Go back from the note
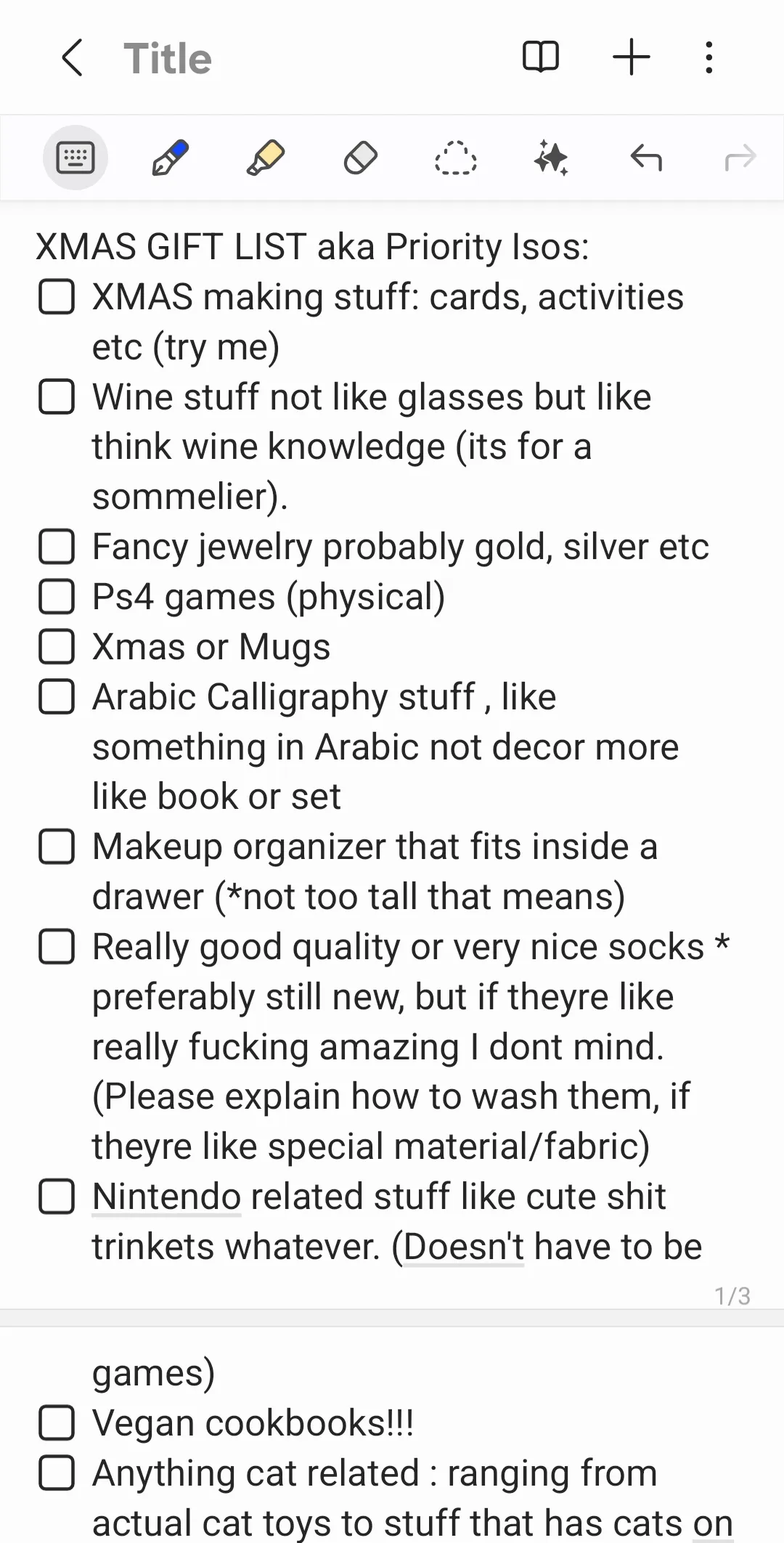 click(x=73, y=58)
